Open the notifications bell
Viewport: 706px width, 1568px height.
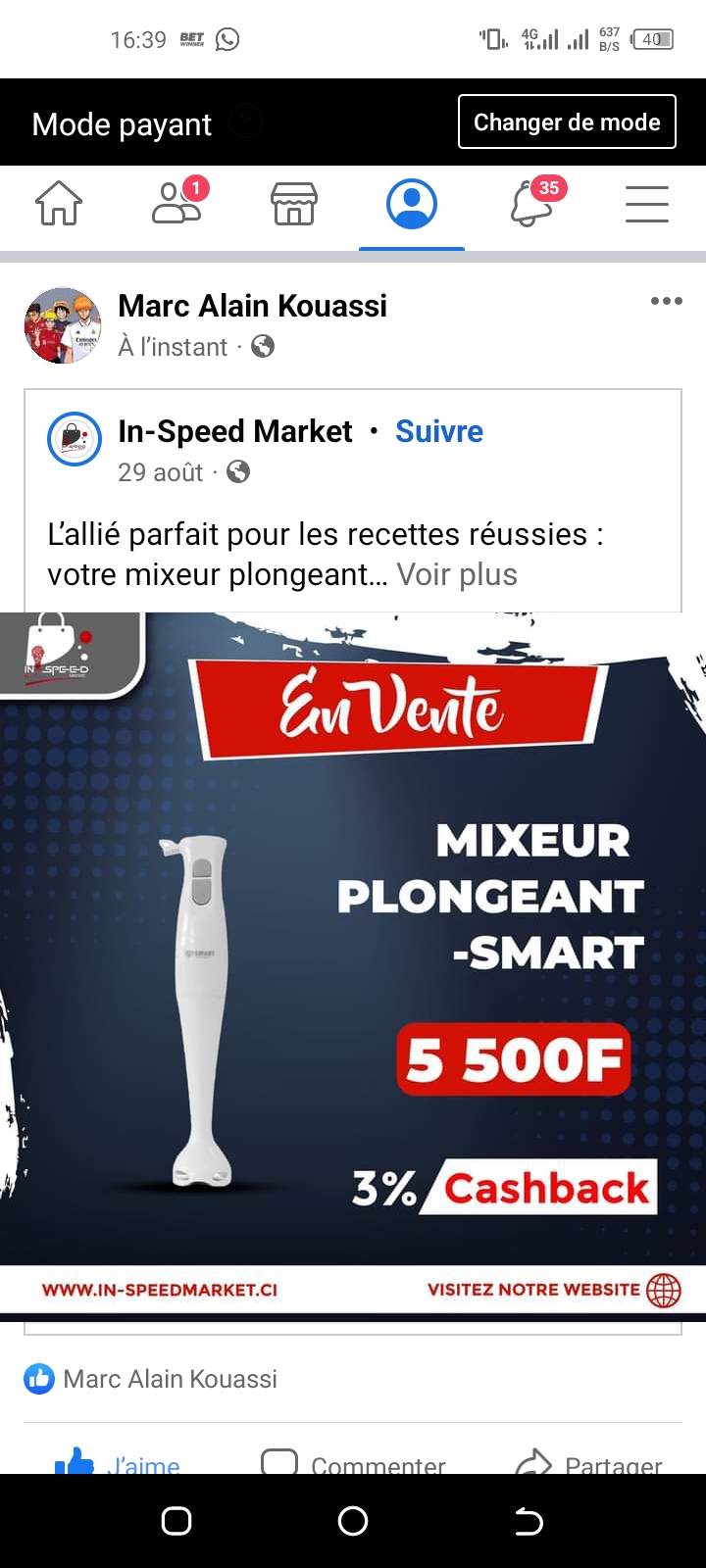click(530, 205)
